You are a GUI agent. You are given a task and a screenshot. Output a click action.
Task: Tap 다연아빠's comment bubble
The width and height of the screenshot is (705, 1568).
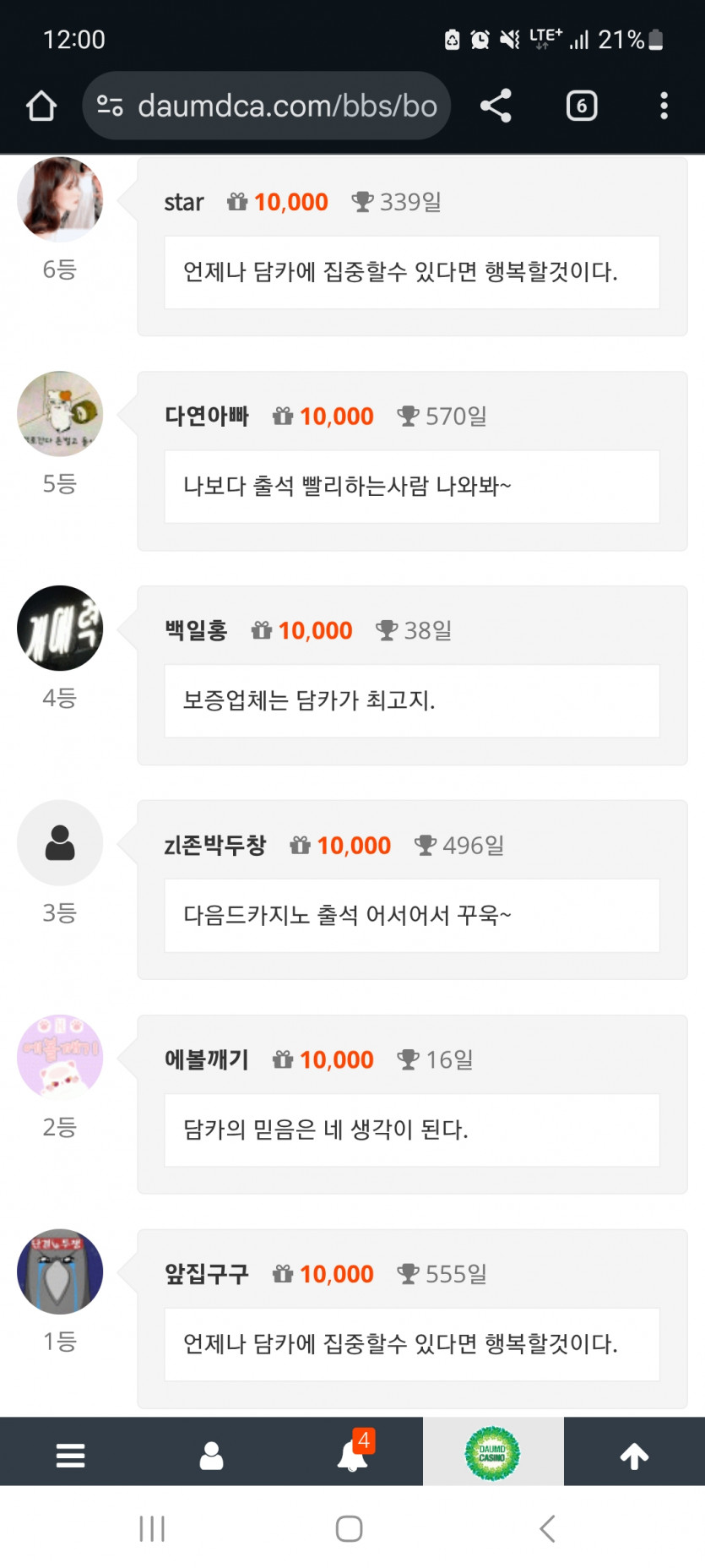pyautogui.click(x=411, y=486)
